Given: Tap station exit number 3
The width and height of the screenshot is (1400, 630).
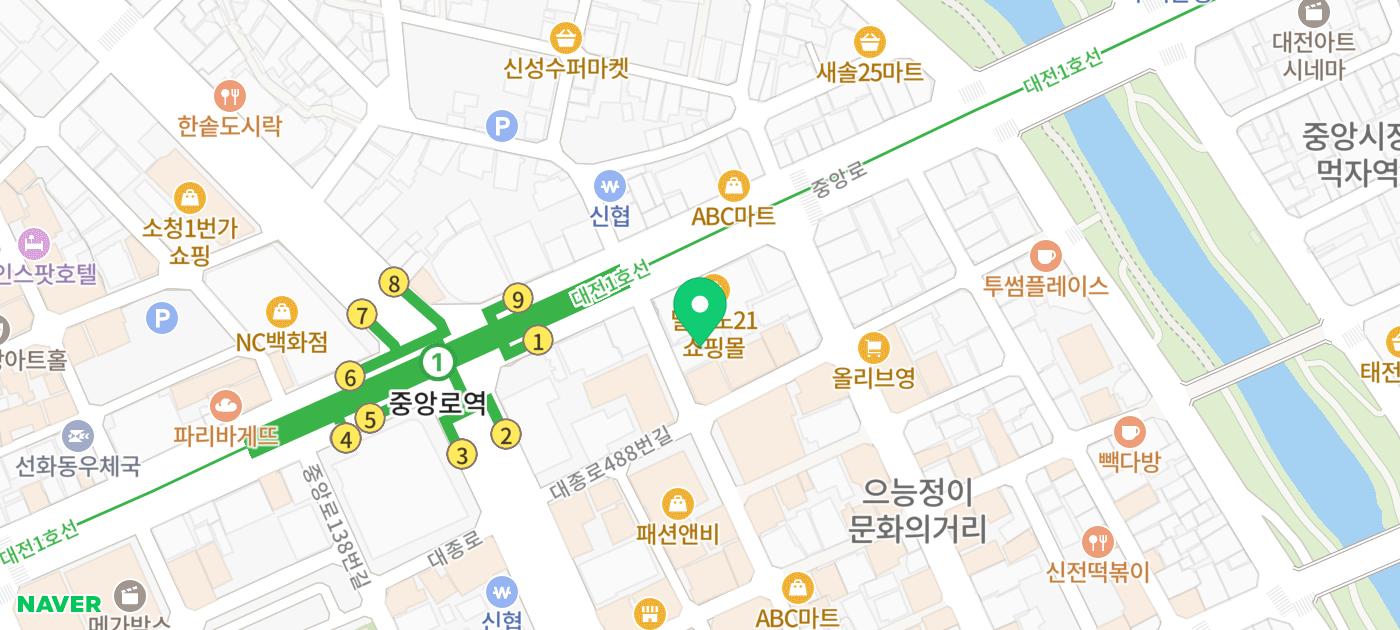Looking at the screenshot, I should pyautogui.click(x=461, y=455).
